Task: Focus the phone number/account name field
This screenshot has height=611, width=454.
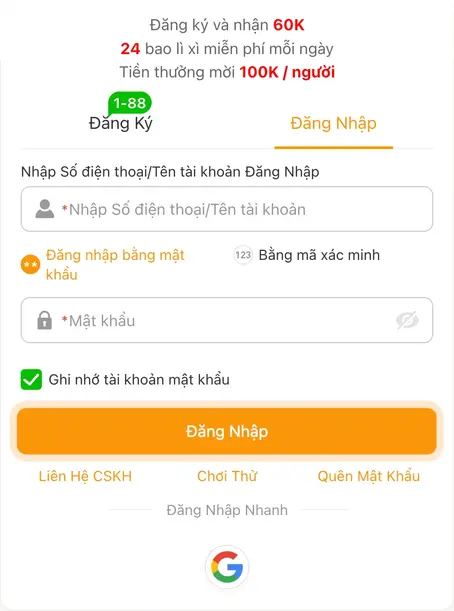Action: (227, 209)
